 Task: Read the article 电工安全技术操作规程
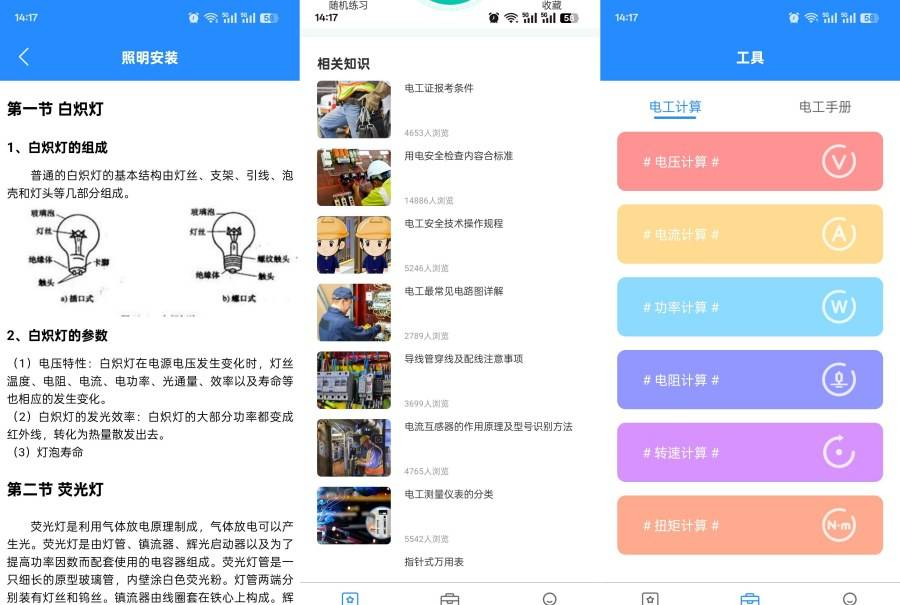[x=453, y=223]
